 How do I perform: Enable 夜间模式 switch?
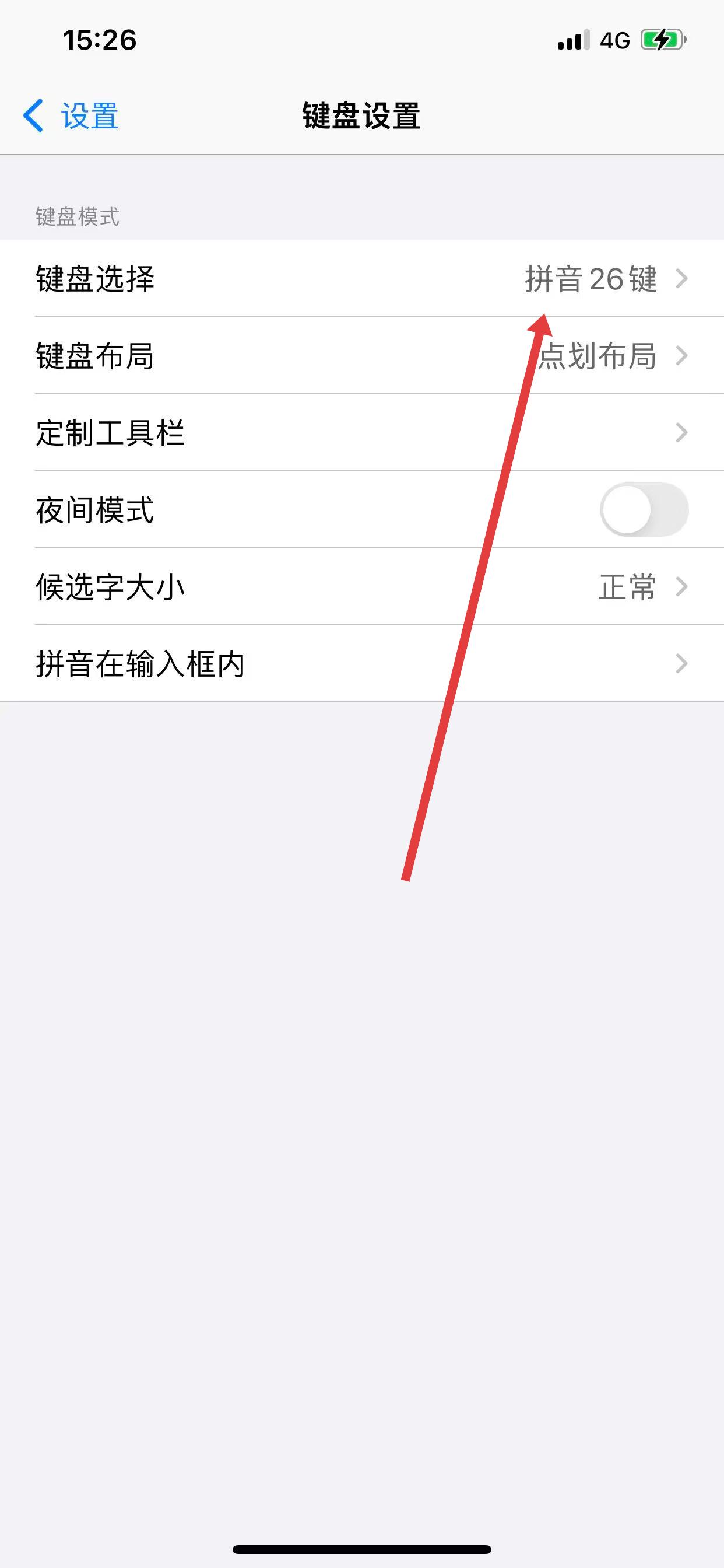643,509
